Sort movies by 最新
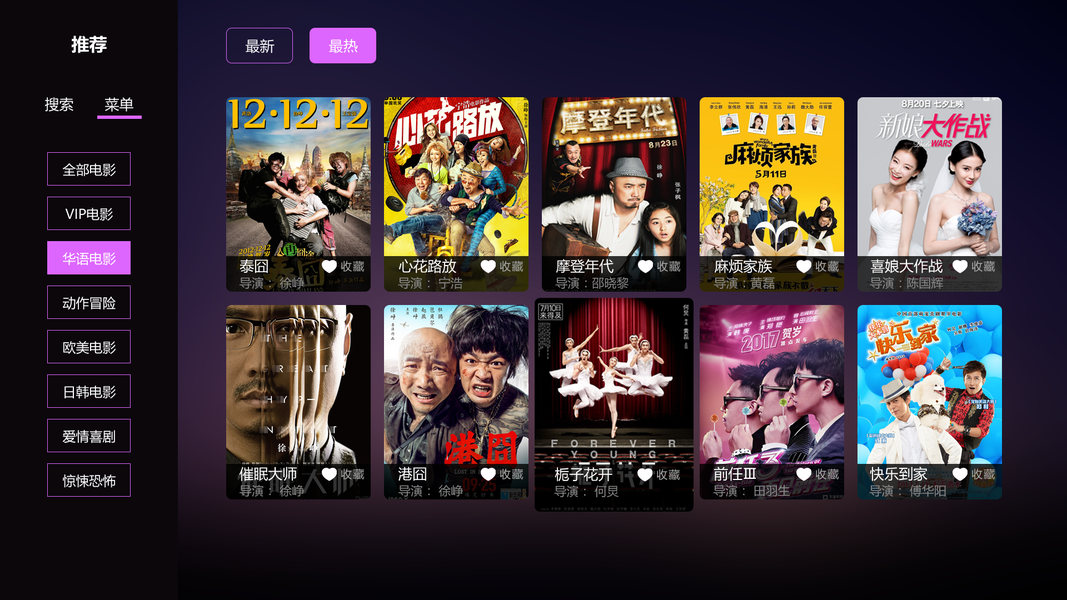 [259, 46]
